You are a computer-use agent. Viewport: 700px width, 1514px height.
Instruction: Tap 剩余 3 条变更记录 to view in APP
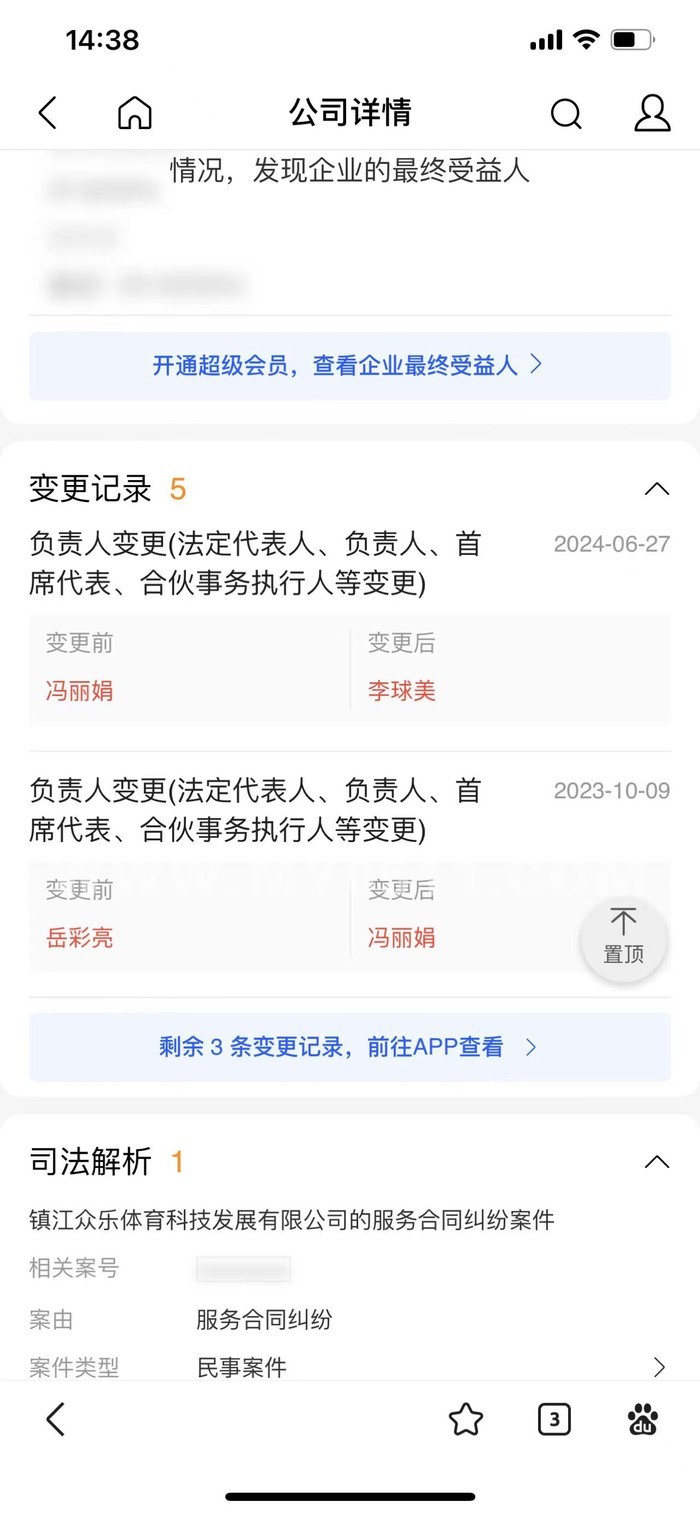[x=350, y=1047]
